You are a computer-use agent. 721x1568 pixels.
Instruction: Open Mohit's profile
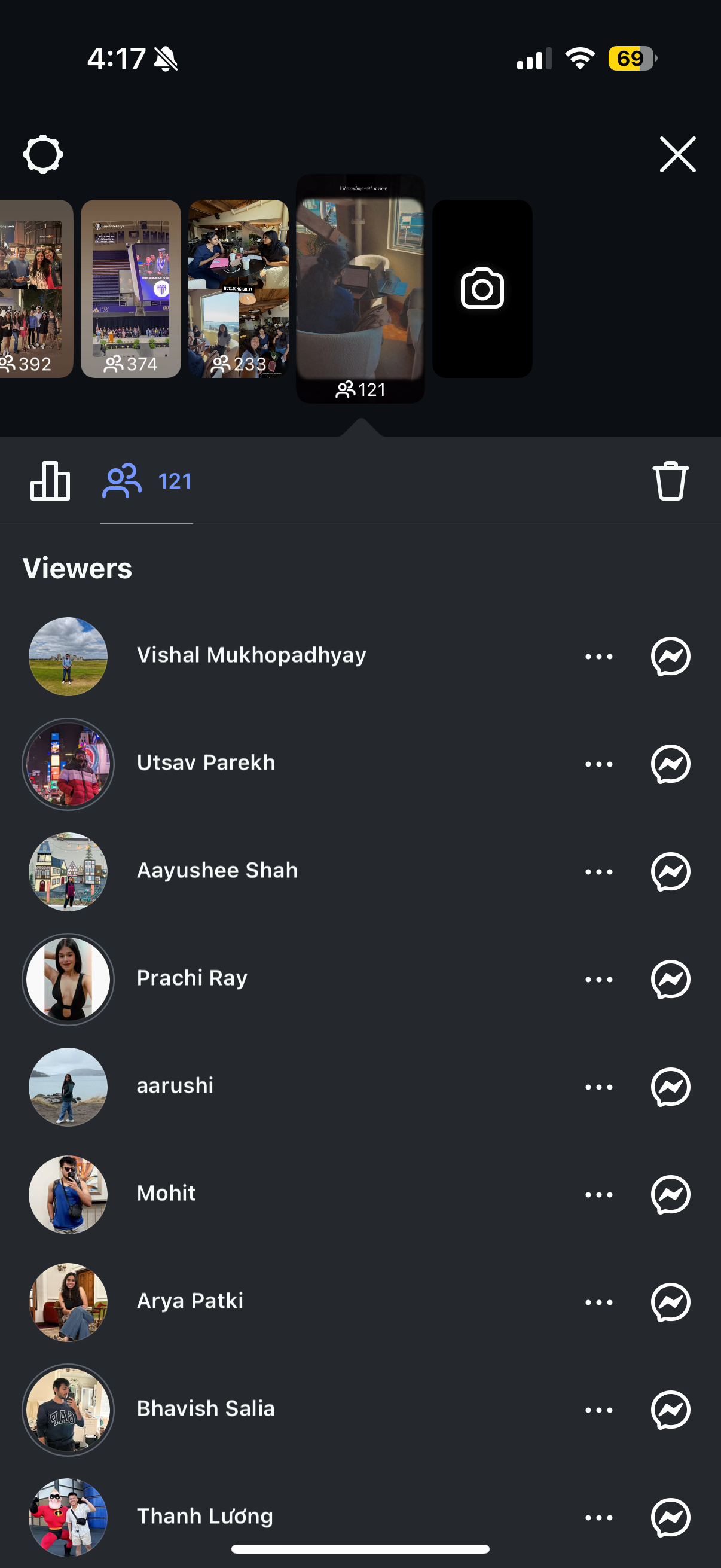coord(166,1194)
